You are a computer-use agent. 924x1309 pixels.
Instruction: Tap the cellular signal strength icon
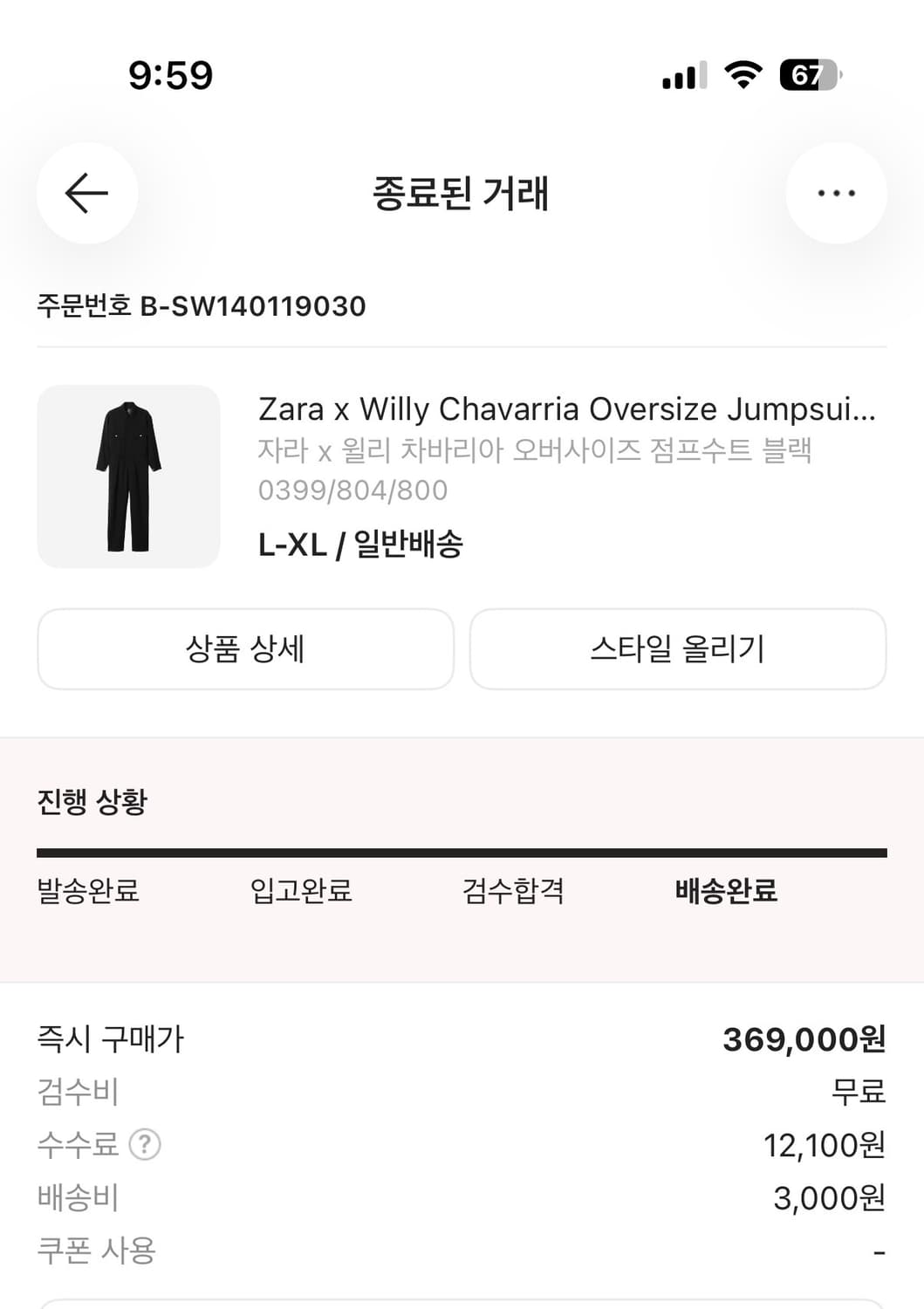pyautogui.click(x=684, y=77)
